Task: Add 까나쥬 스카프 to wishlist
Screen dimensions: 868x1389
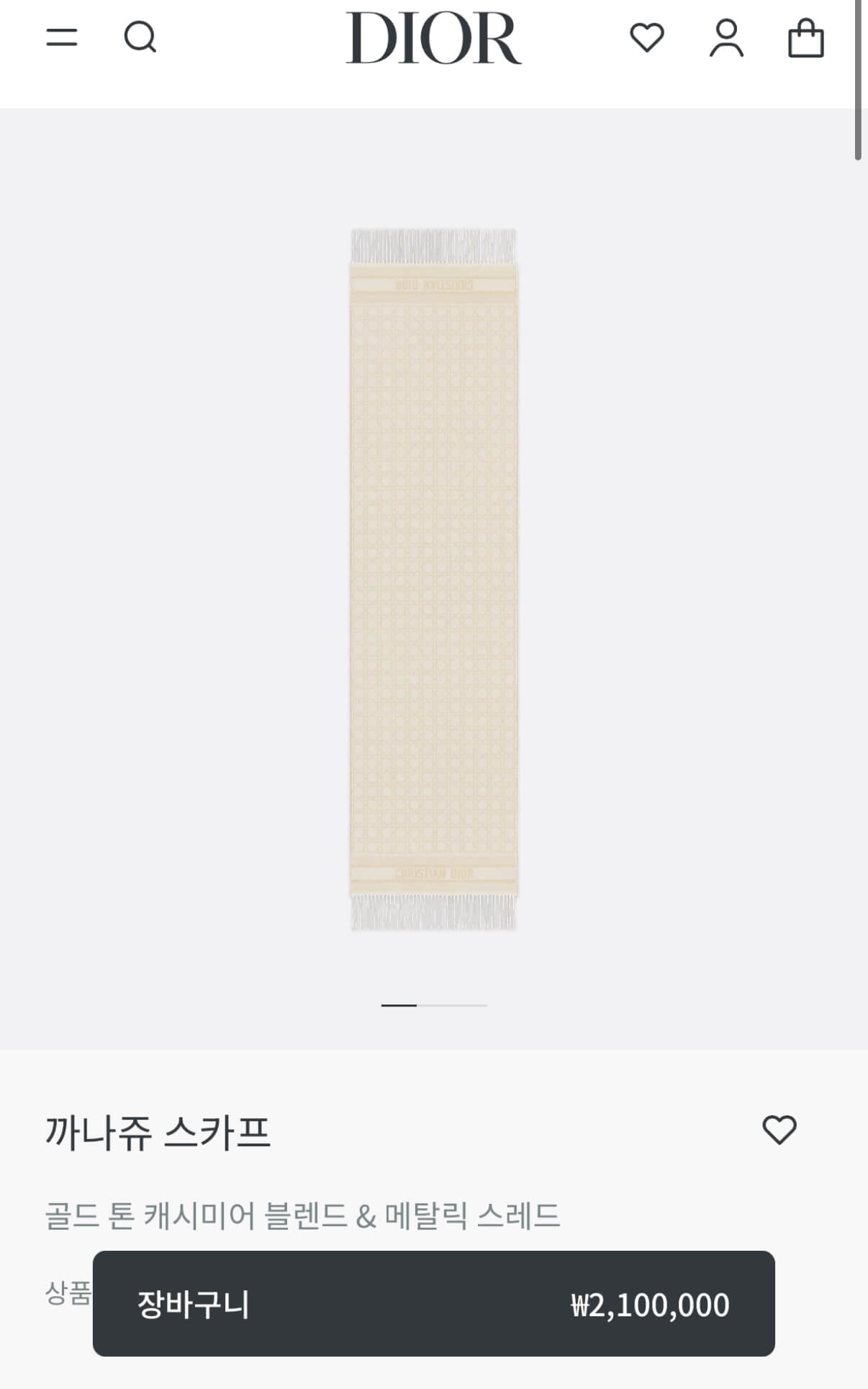Action: tap(779, 1129)
